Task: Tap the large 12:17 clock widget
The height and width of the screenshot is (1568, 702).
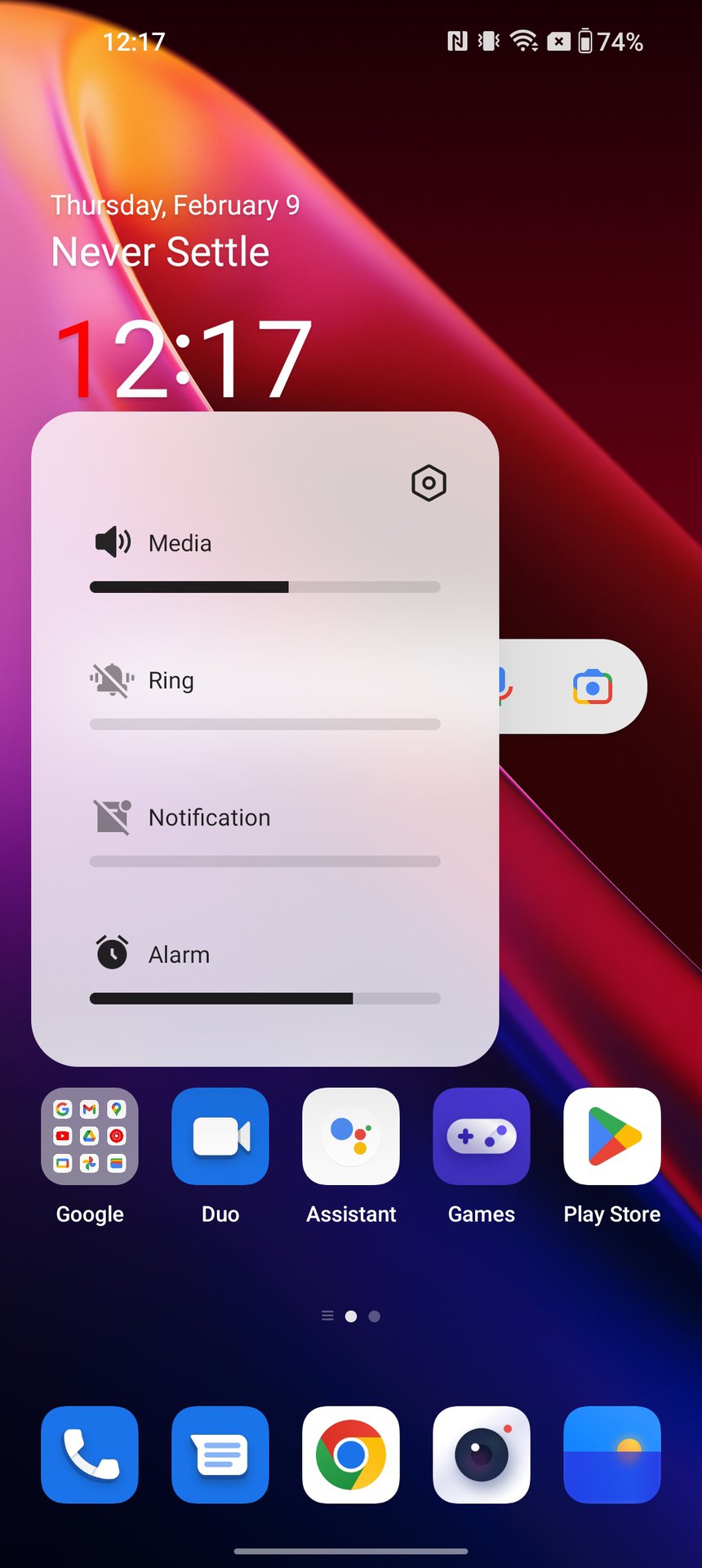Action: (x=184, y=359)
